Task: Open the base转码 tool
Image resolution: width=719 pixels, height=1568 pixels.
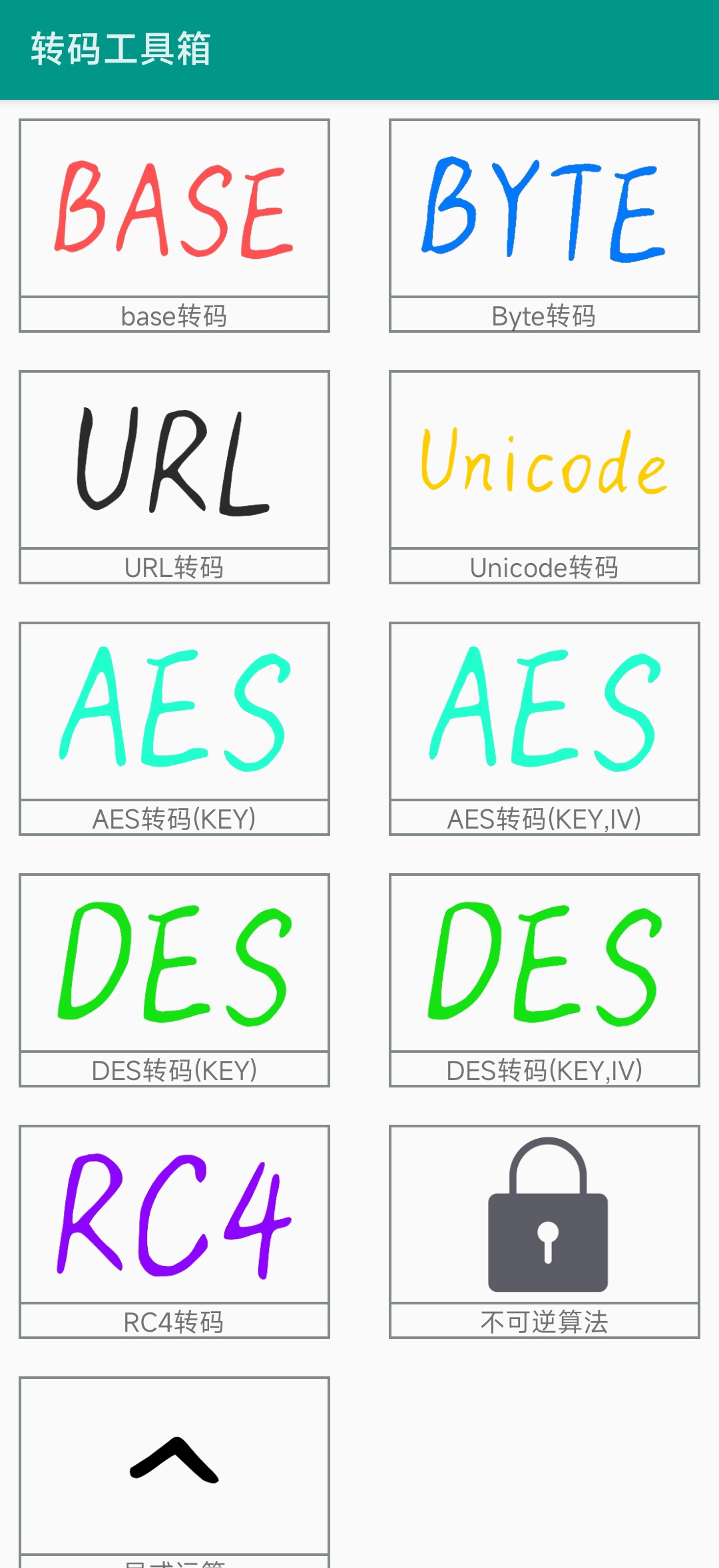Action: 174,225
